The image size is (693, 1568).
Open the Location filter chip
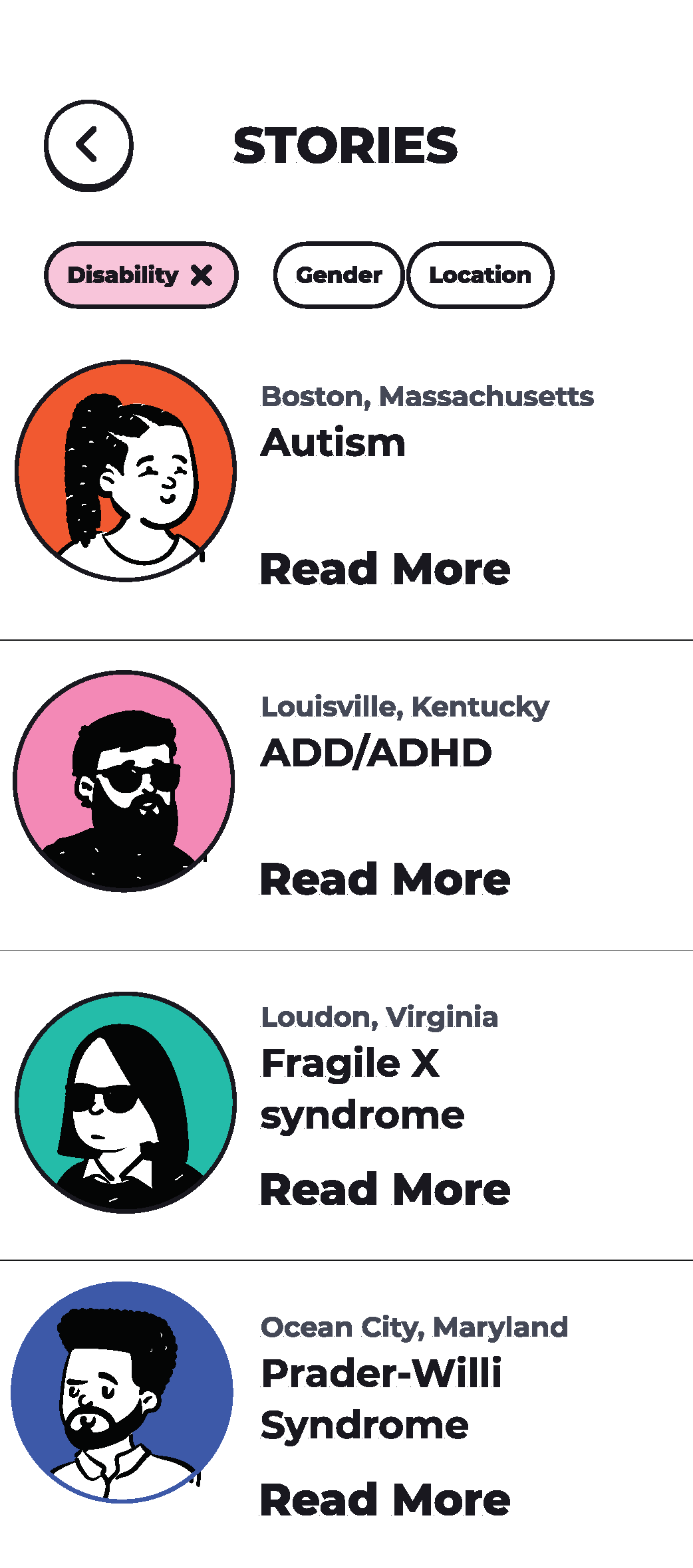pyautogui.click(x=480, y=275)
